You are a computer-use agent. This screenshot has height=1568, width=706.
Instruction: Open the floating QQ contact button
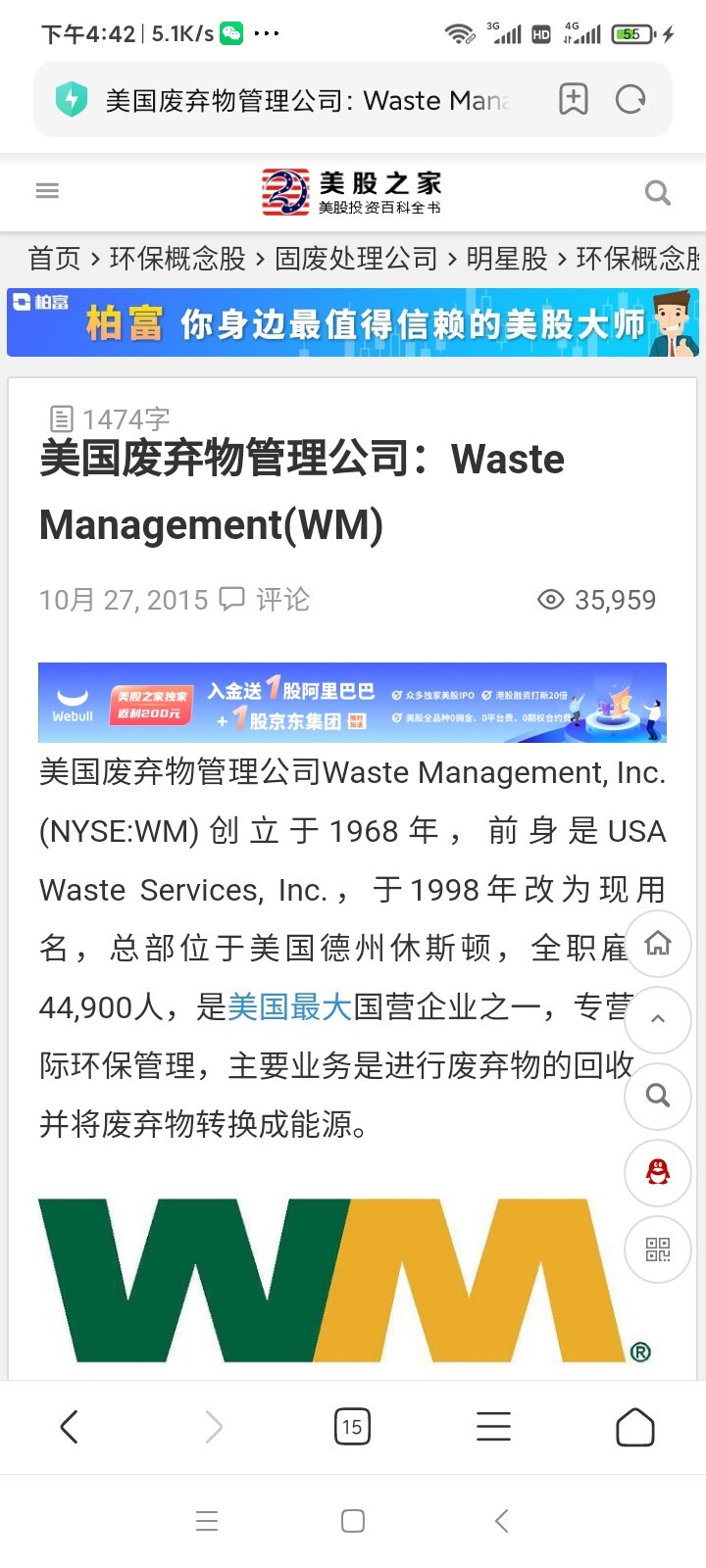tap(658, 1171)
